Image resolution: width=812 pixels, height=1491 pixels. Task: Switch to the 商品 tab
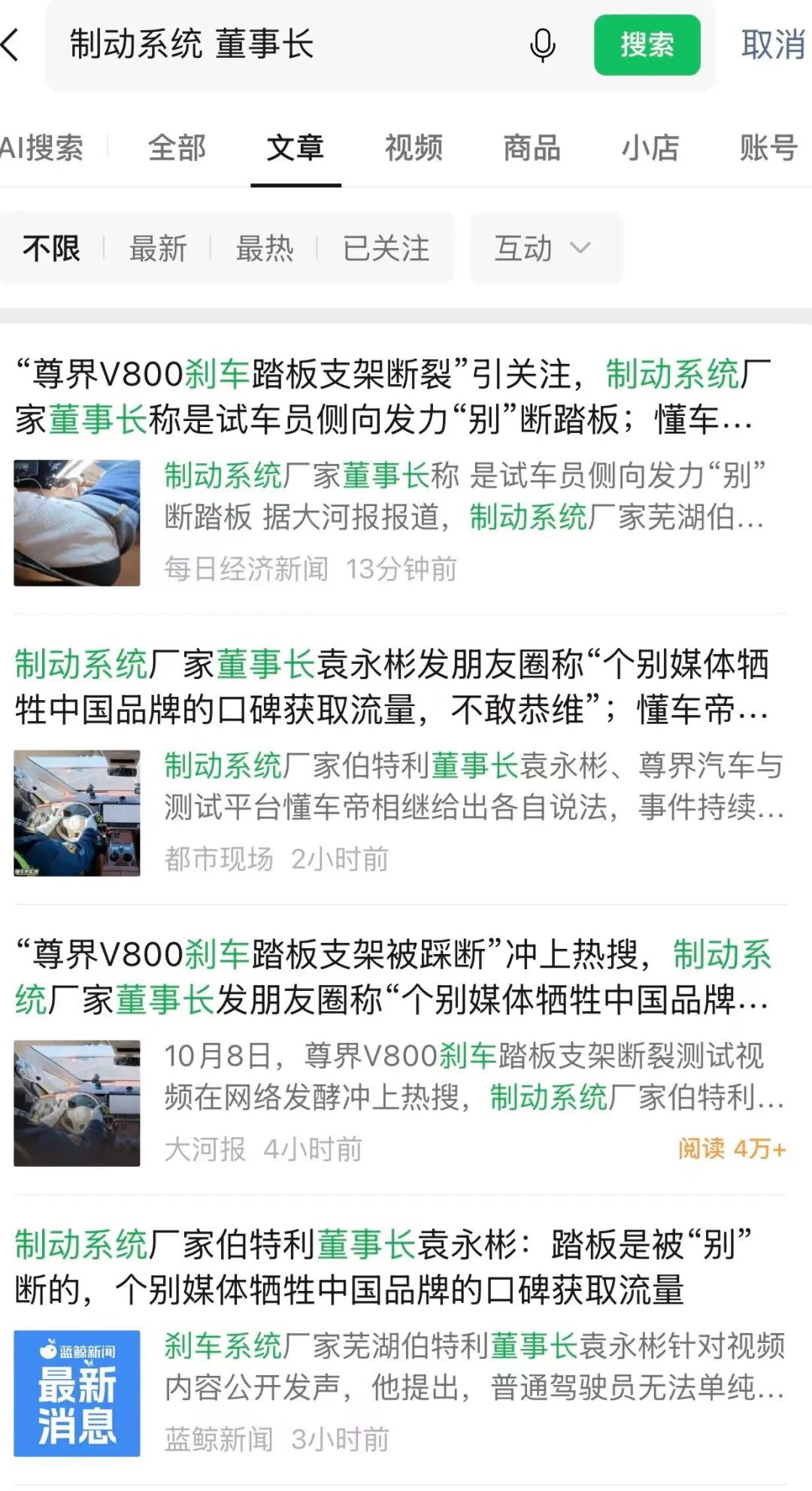[532, 147]
